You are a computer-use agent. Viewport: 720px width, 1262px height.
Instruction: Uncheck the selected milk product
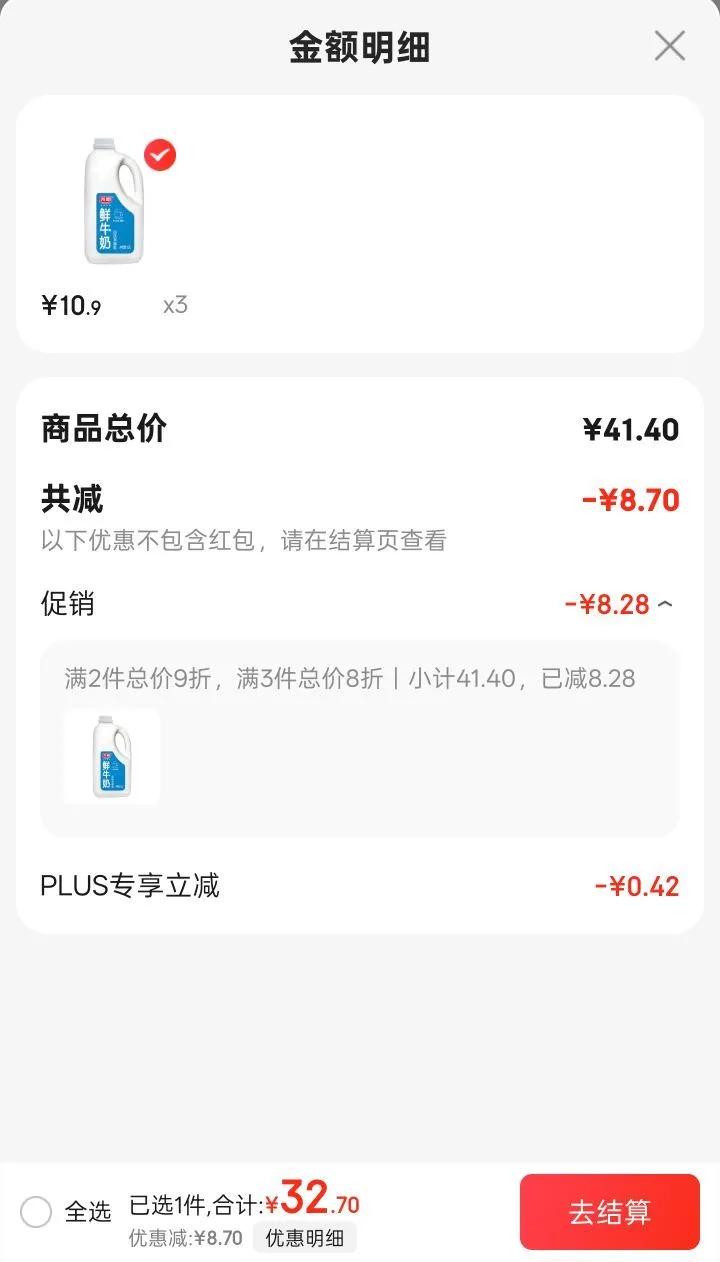(x=160, y=155)
